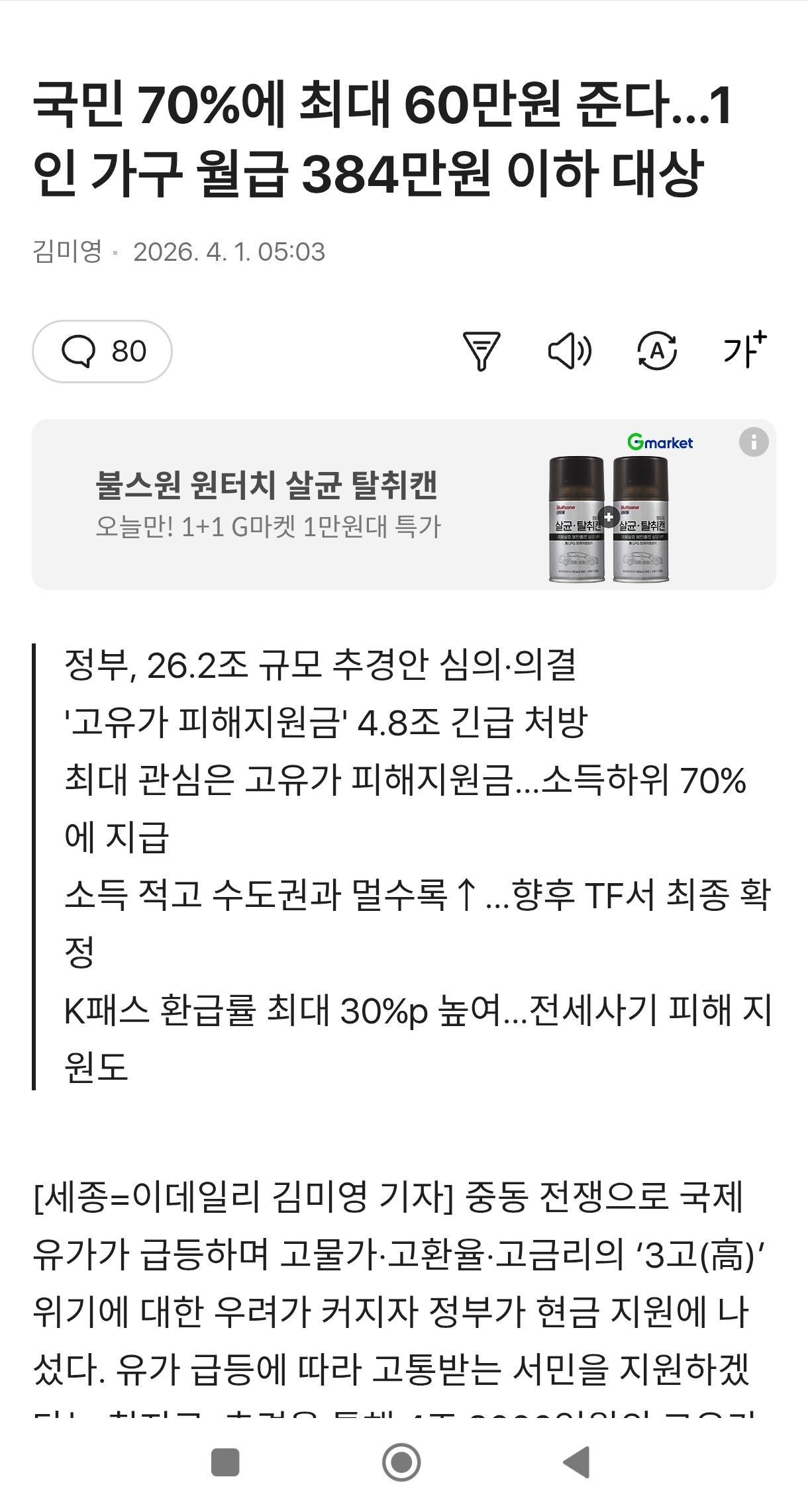Open the 80 comments button

102,352
